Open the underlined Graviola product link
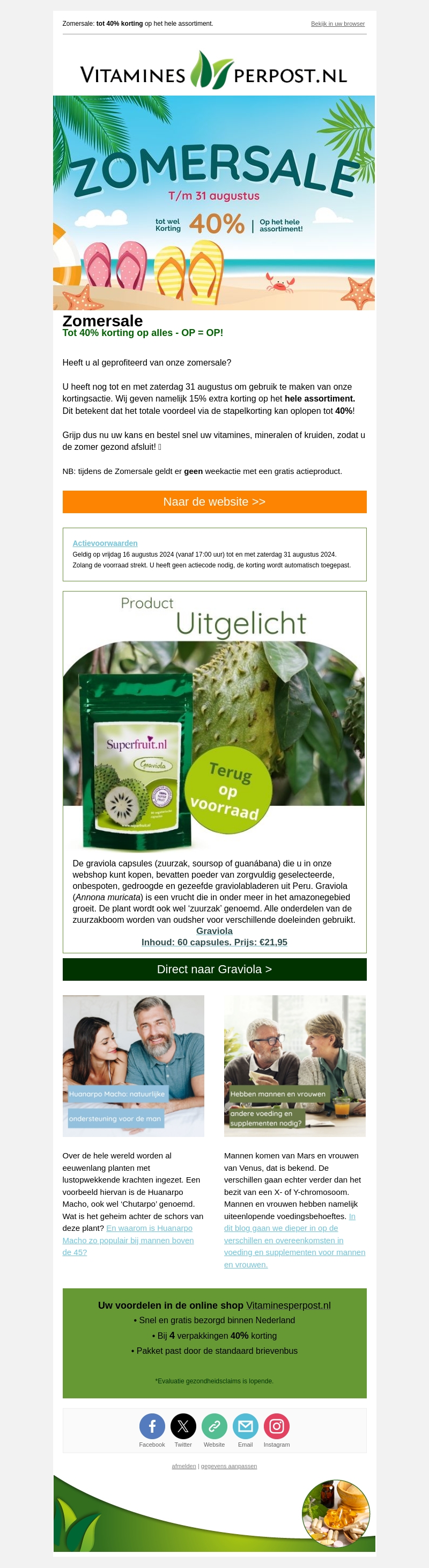 tap(214, 931)
